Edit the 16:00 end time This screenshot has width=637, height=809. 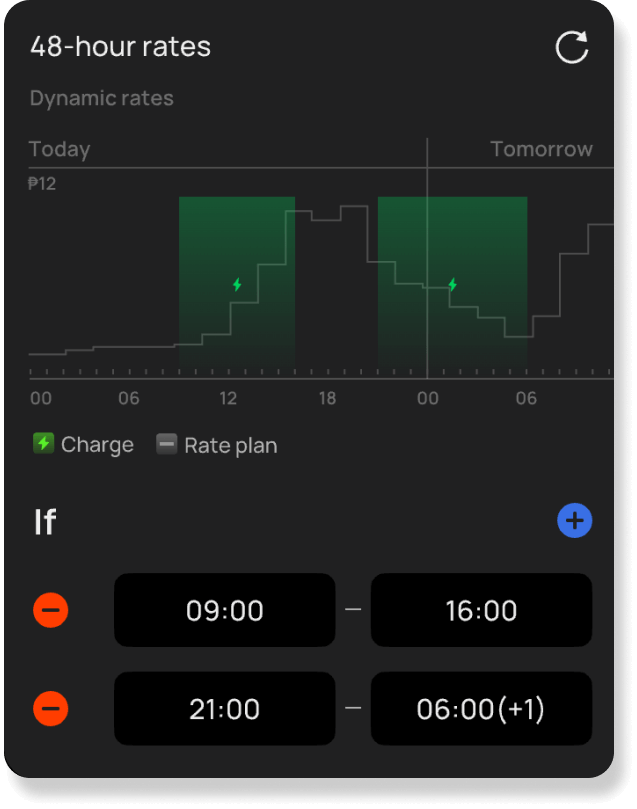481,610
